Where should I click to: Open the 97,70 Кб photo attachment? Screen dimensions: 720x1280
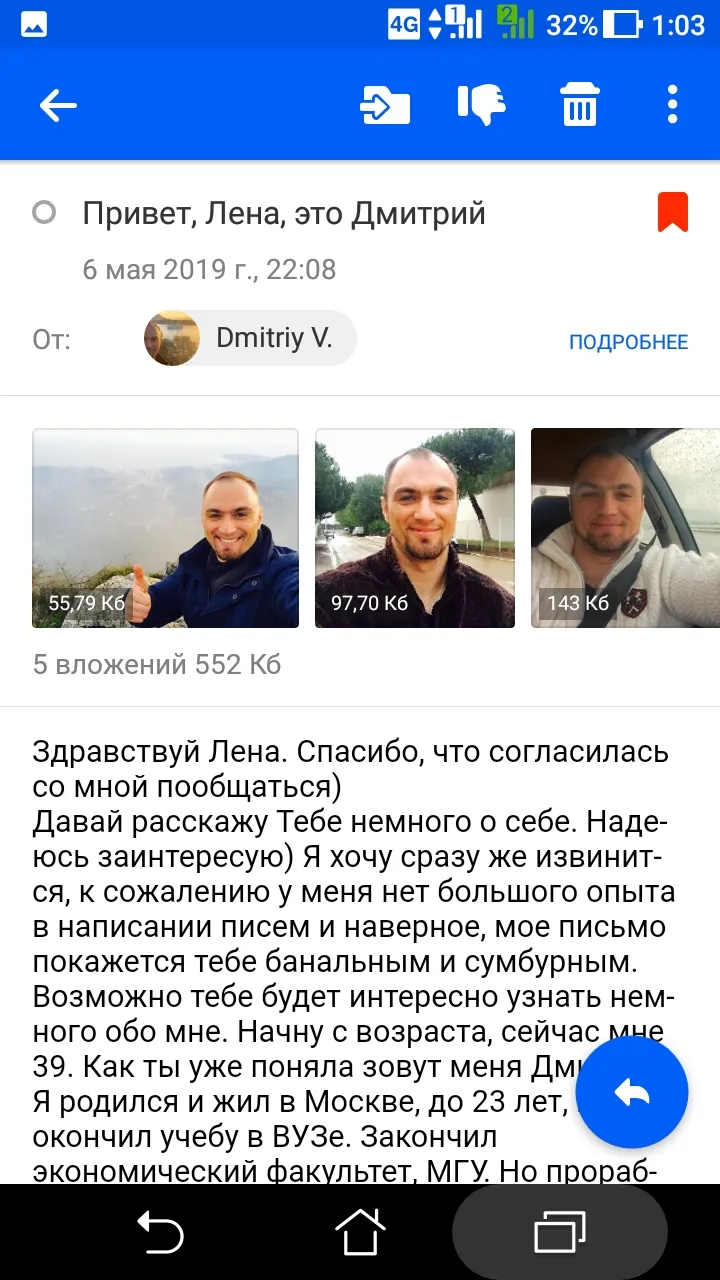415,528
